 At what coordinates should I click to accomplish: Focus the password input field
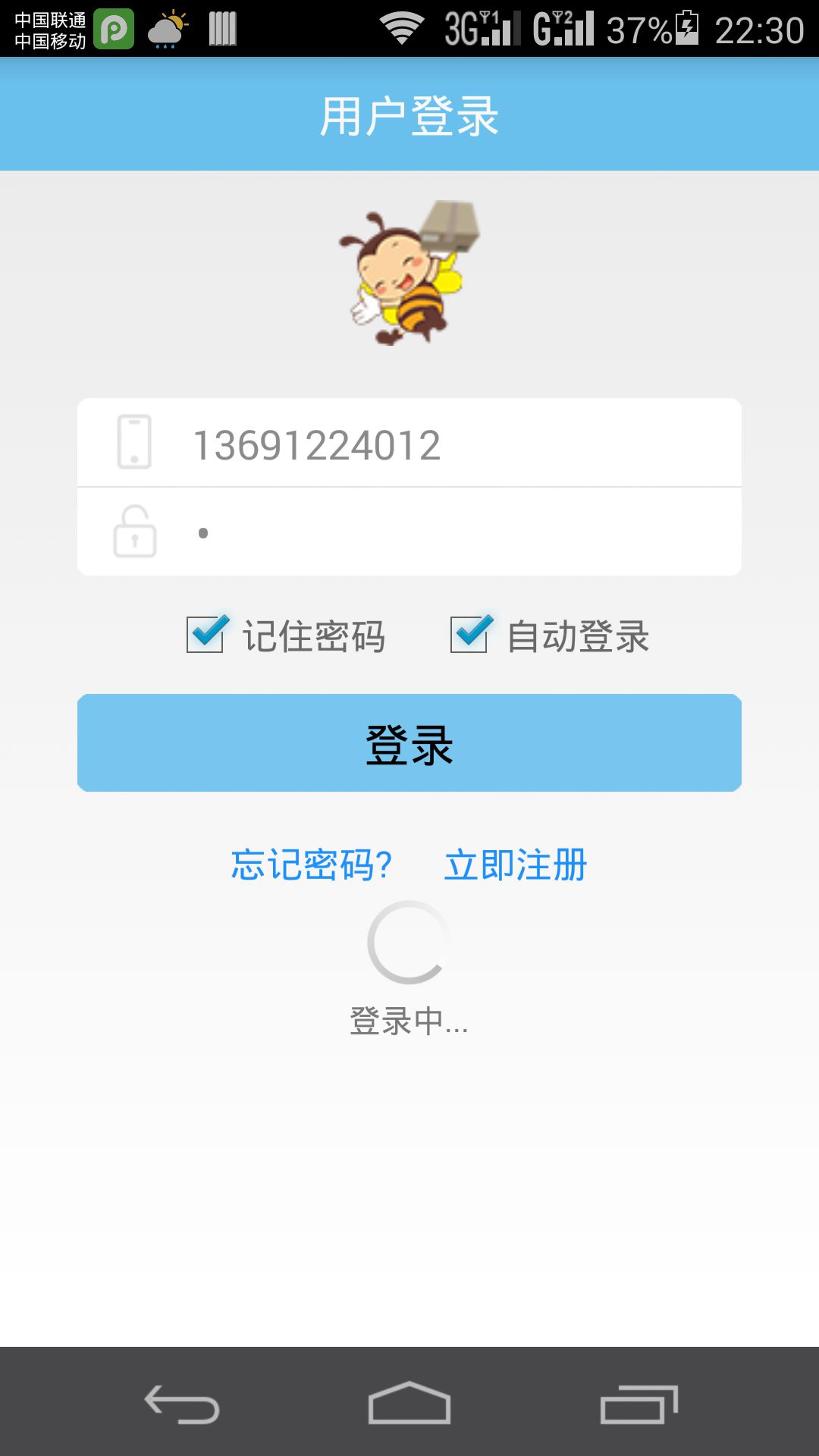click(455, 532)
